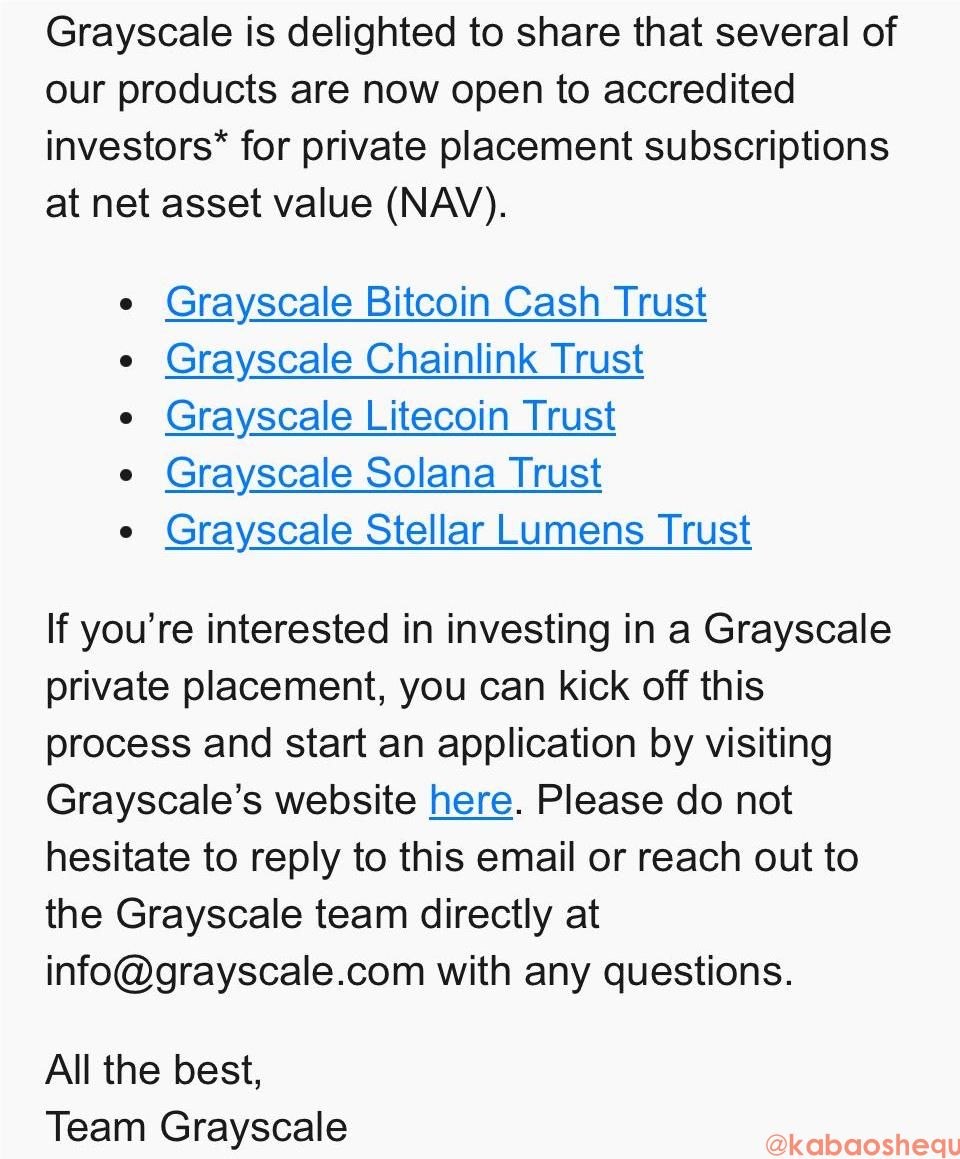Follow the "here" link to start an application
Screen dimensions: 960x1159
470,801
